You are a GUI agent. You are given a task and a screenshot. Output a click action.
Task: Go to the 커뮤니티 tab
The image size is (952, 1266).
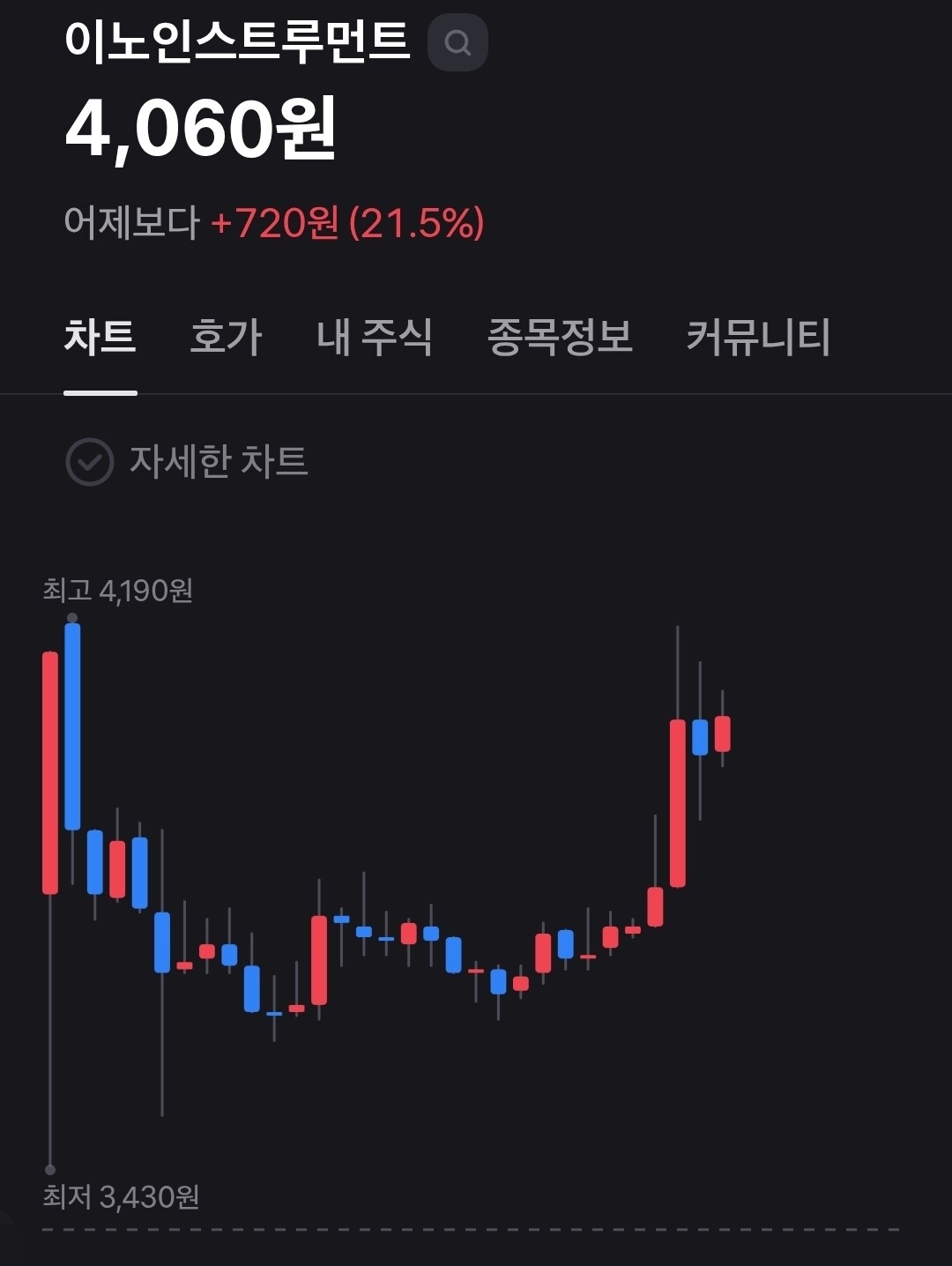[x=758, y=337]
